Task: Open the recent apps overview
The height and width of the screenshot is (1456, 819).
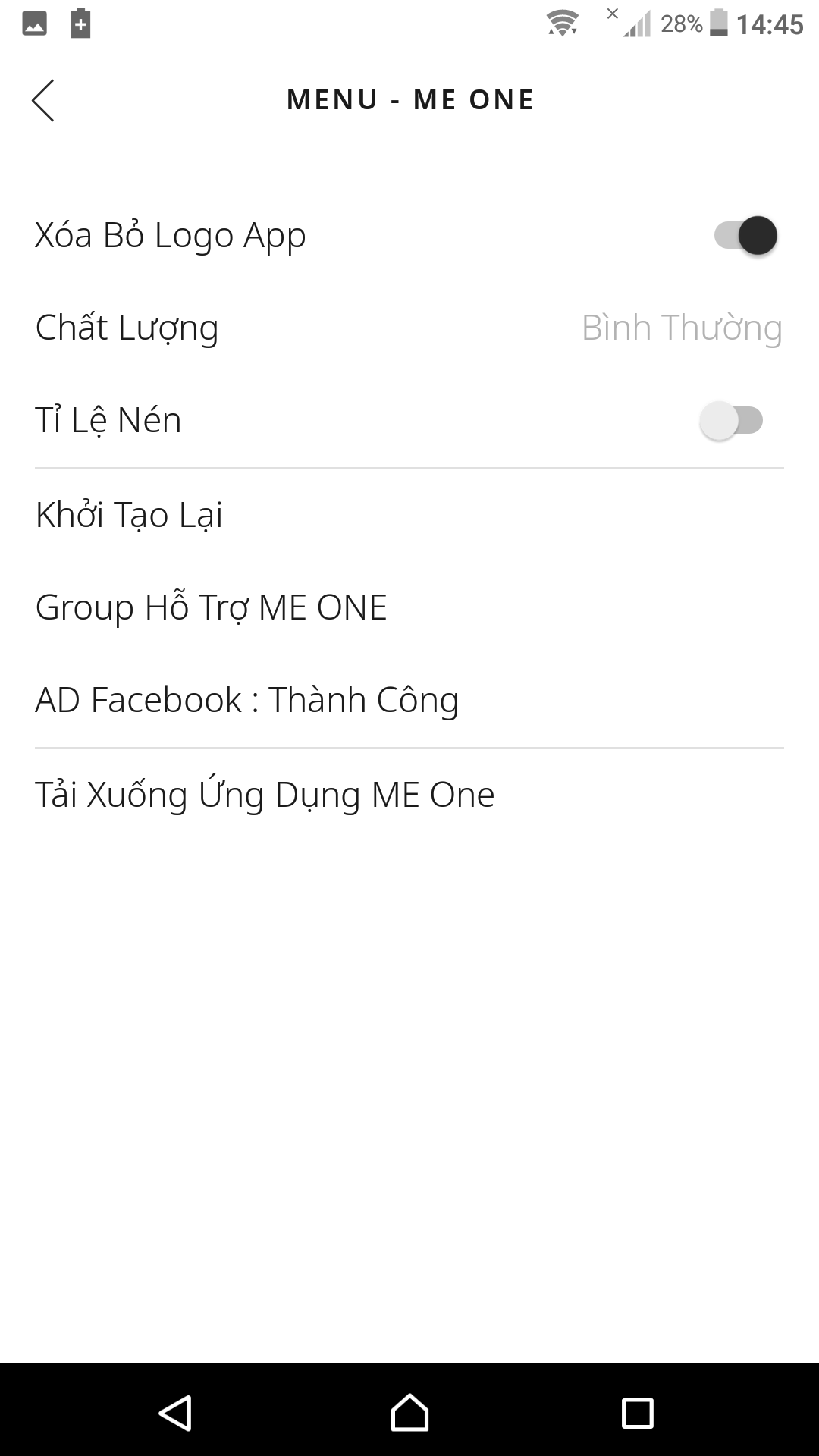Action: tap(637, 1414)
